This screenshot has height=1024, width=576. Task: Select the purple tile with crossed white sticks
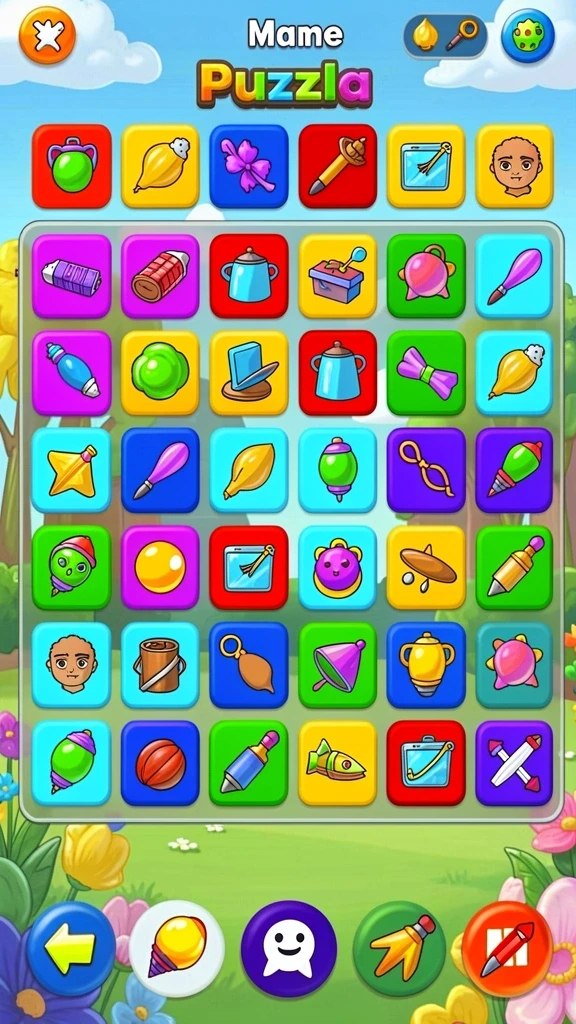[515, 763]
